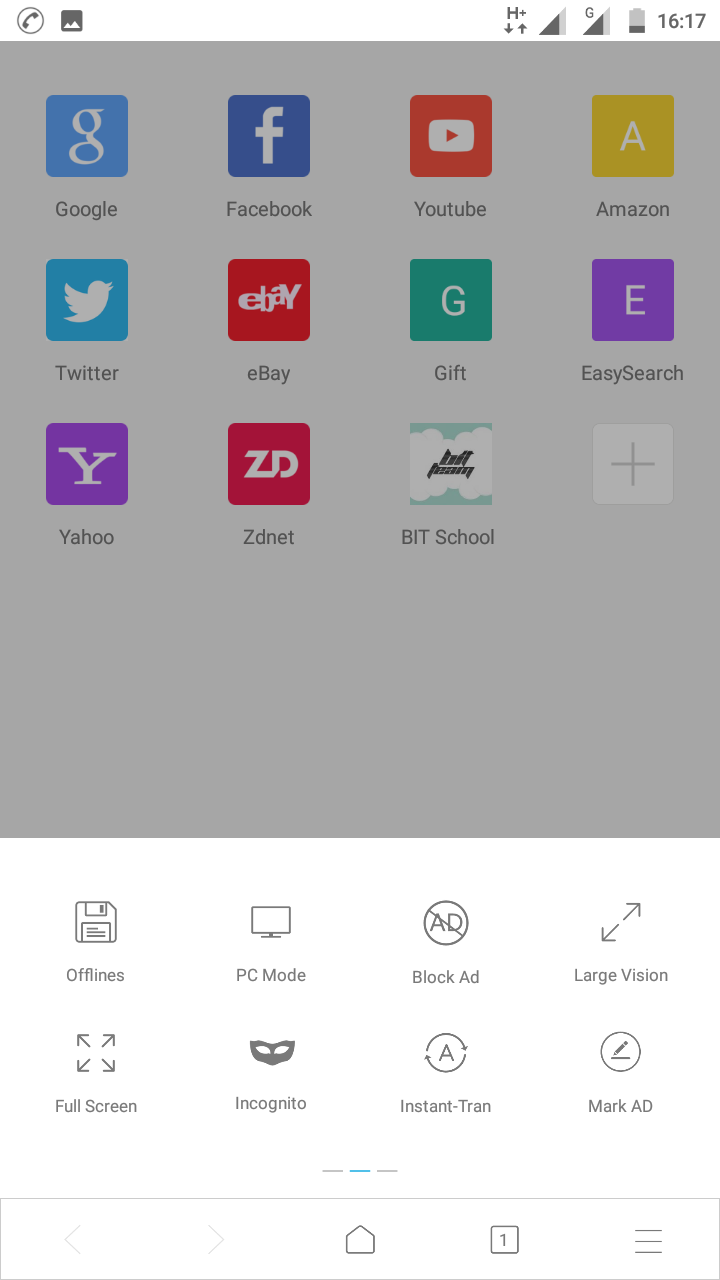Open the Facebook shortcut

(x=269, y=157)
